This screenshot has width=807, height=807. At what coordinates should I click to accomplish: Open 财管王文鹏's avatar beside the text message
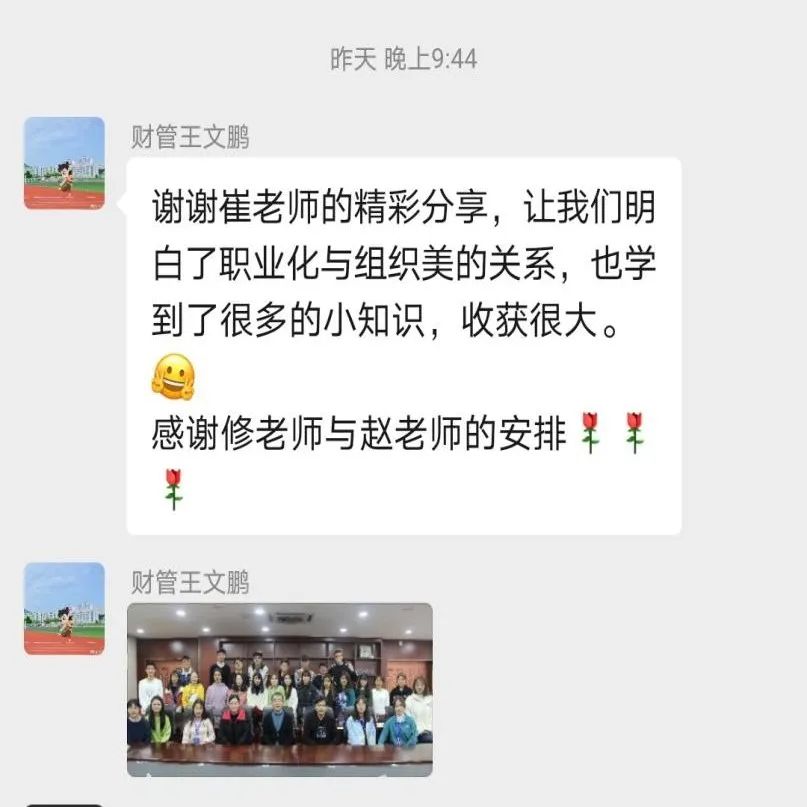point(64,163)
